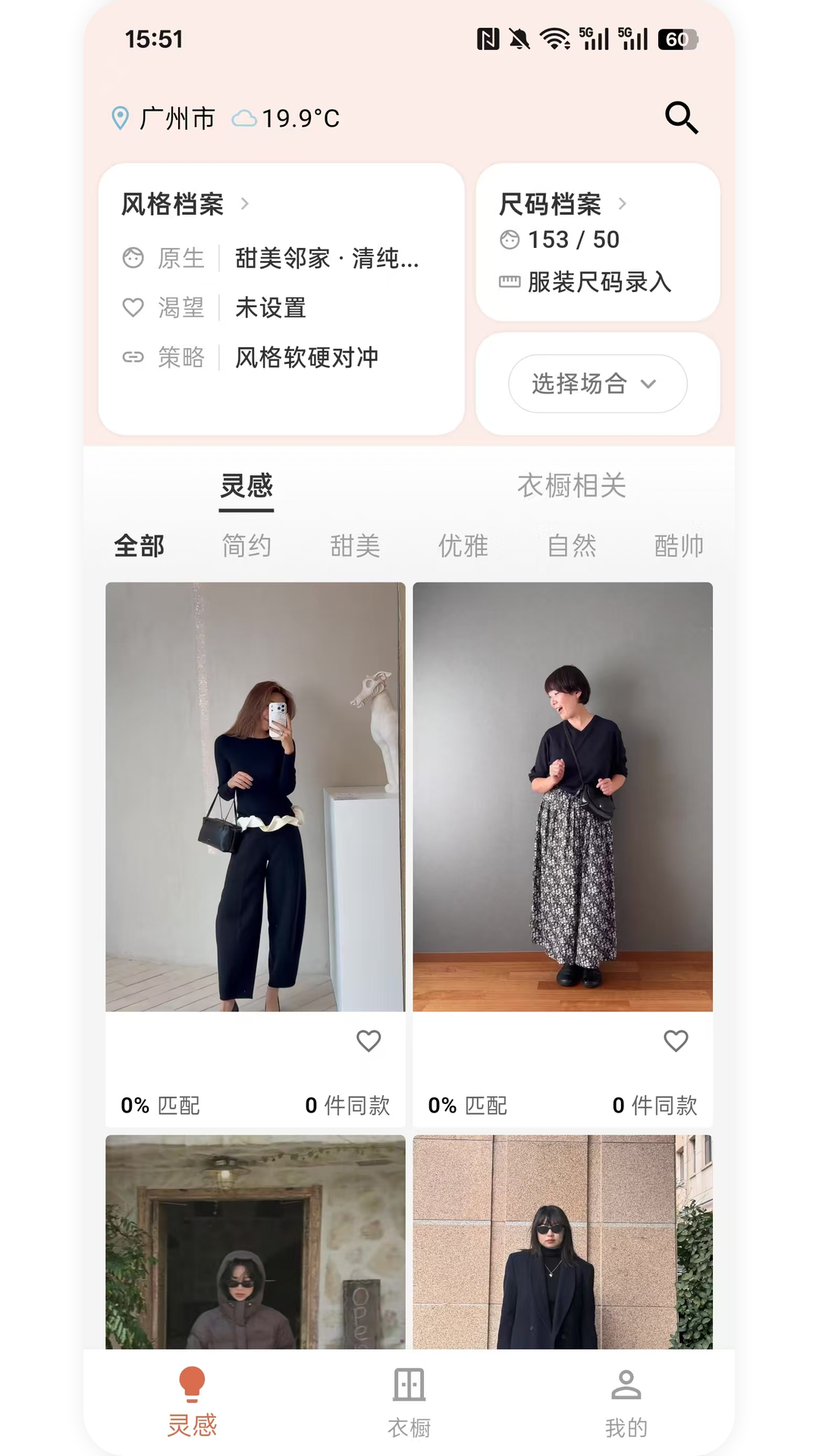Select the 甜美 filter tab
The height and width of the screenshot is (1456, 819).
pos(355,546)
